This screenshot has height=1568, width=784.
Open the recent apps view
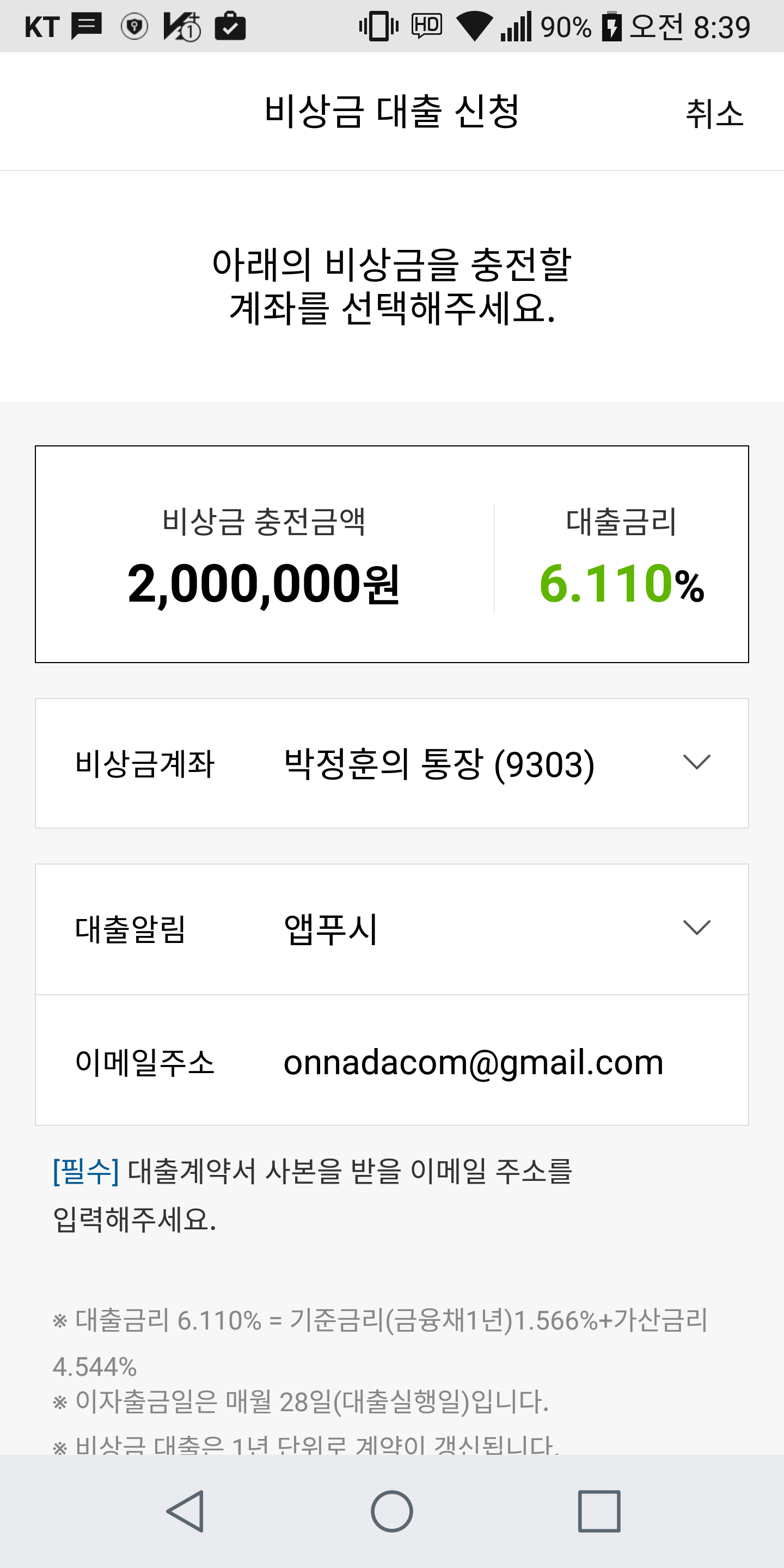coord(599,1511)
